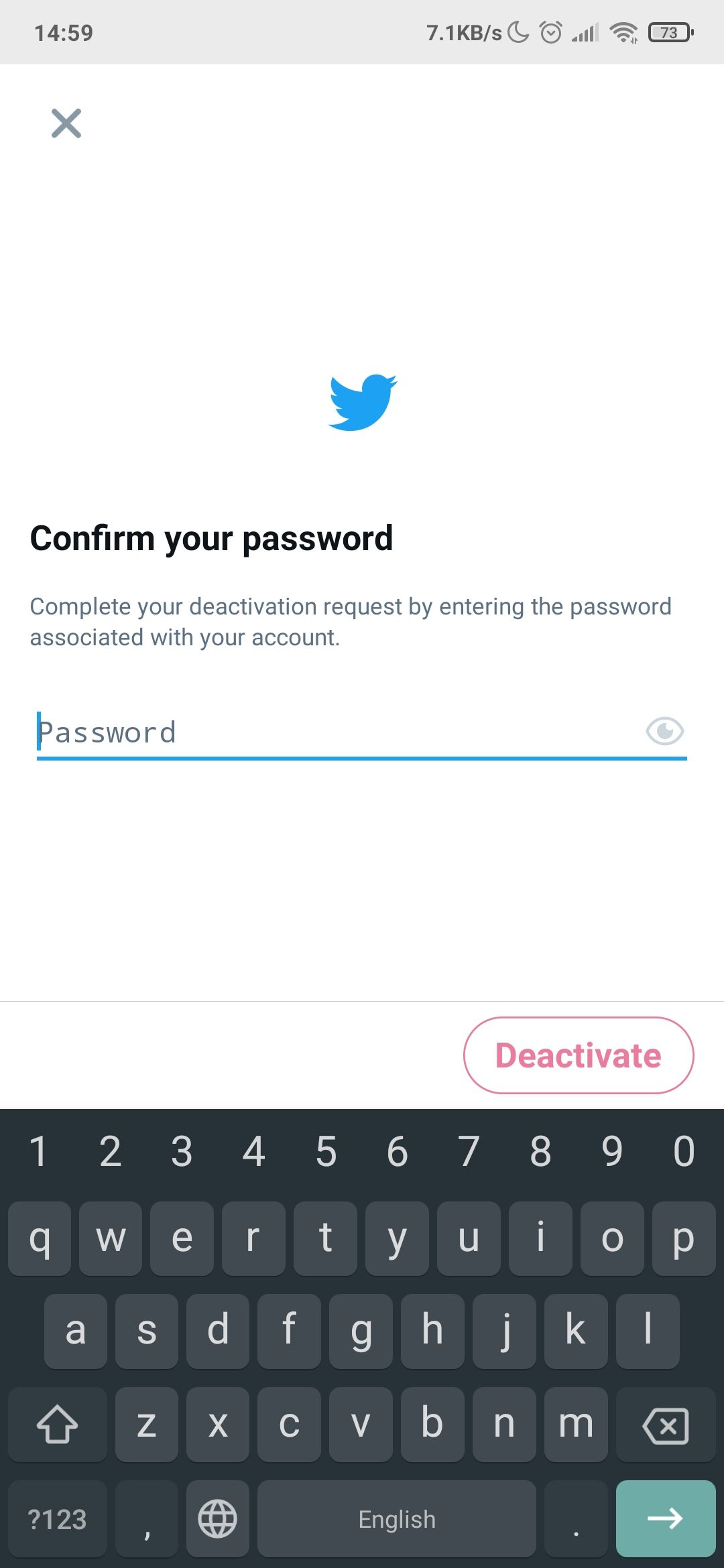Close the deactivation screen with the X
The height and width of the screenshot is (1568, 724).
66,123
